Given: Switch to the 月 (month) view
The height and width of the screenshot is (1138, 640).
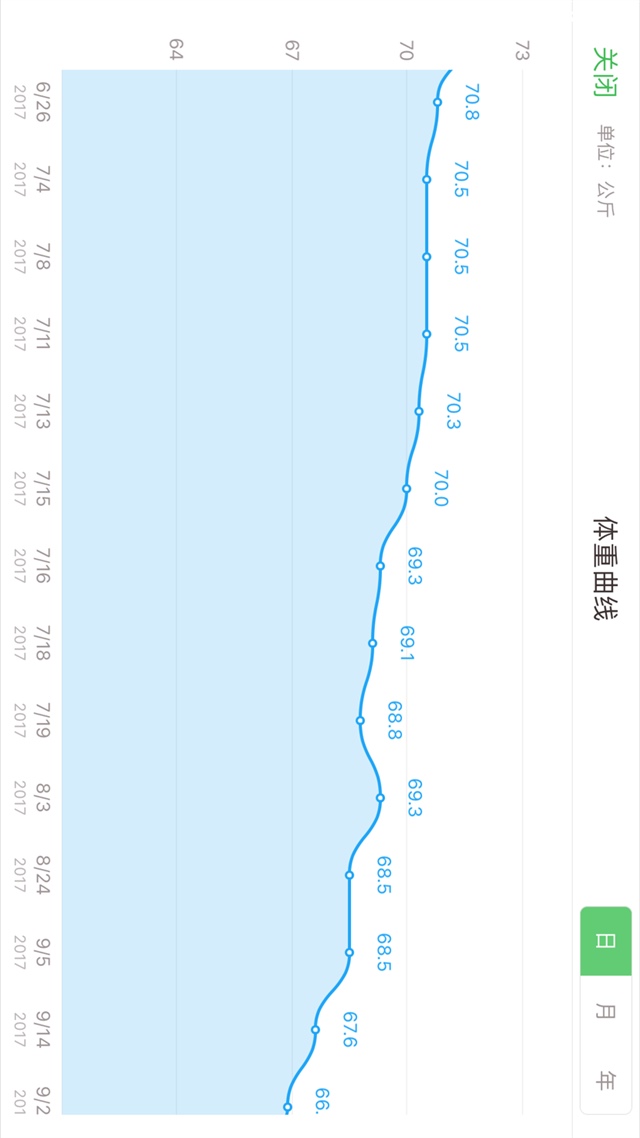Looking at the screenshot, I should [x=606, y=1010].
